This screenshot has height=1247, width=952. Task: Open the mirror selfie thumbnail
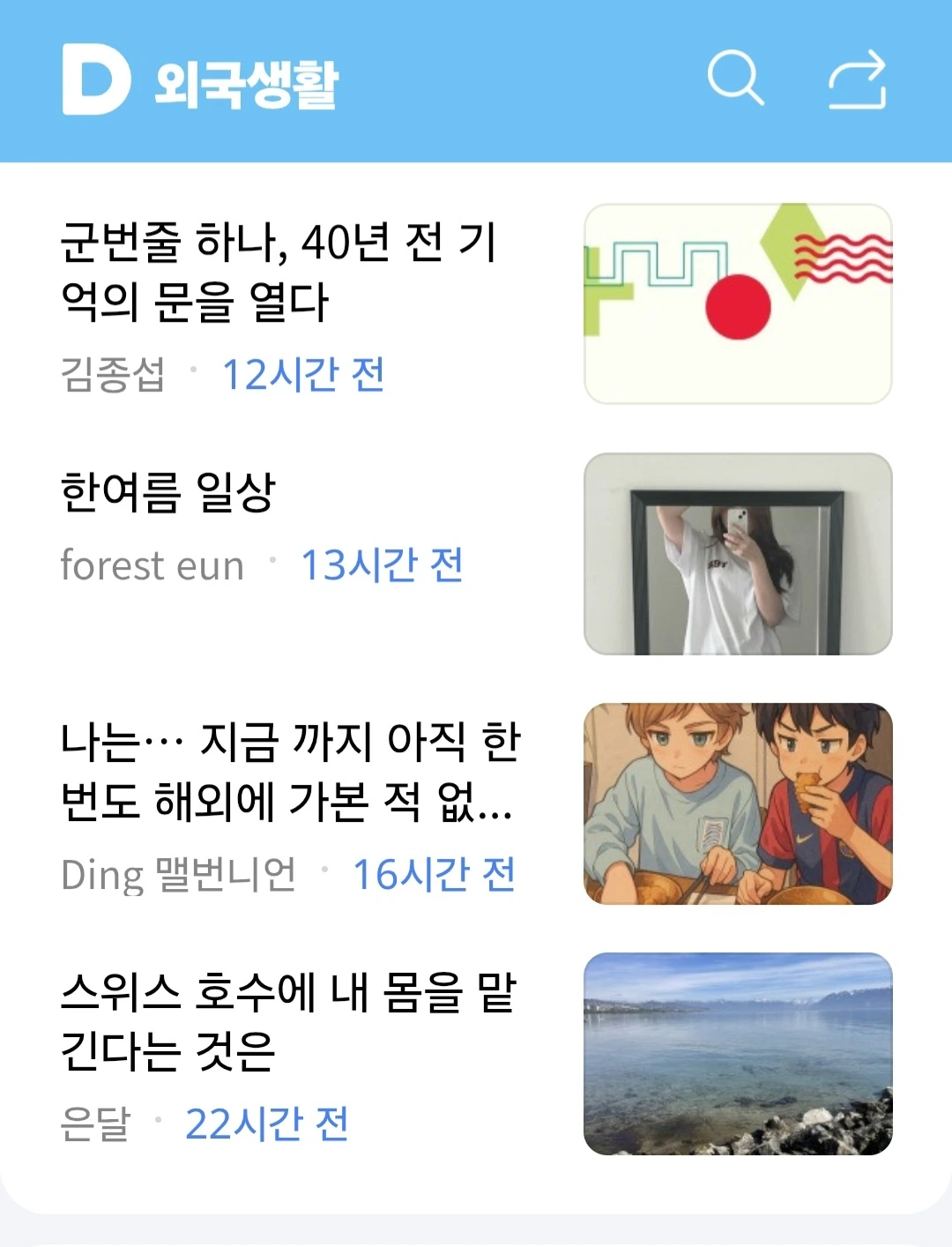[738, 554]
